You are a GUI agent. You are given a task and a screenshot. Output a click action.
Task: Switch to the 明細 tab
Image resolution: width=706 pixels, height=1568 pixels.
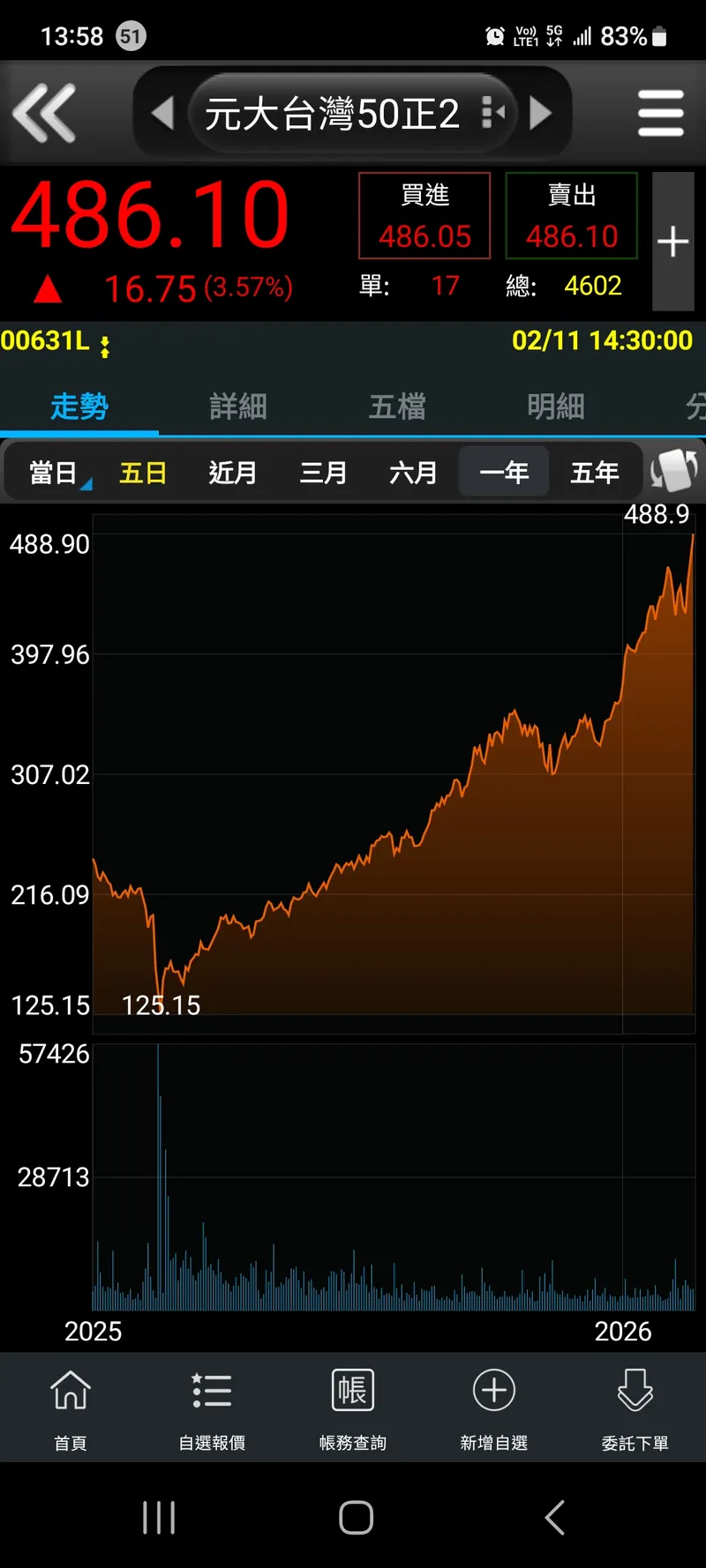(555, 407)
